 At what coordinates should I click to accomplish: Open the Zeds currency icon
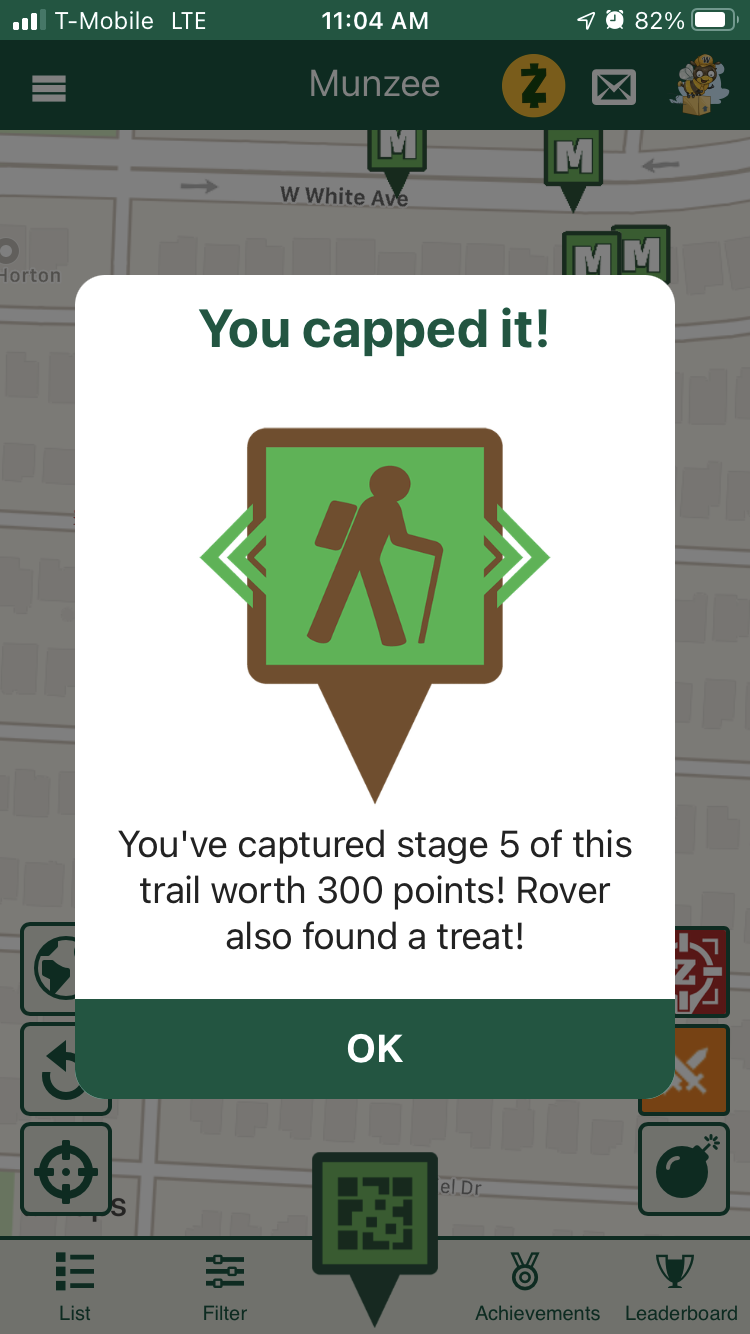pyautogui.click(x=533, y=87)
